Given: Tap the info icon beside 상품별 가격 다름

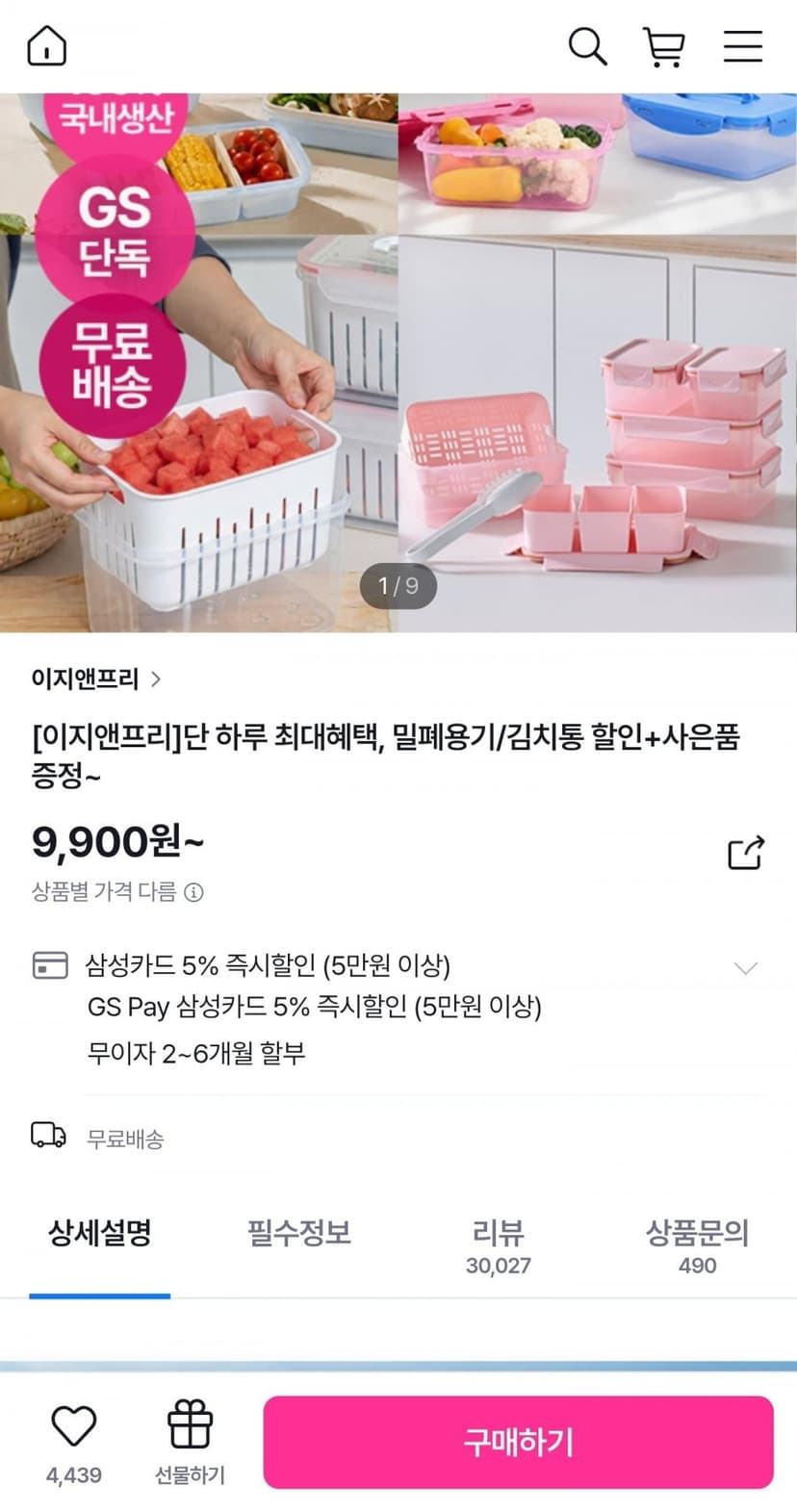Looking at the screenshot, I should [193, 892].
